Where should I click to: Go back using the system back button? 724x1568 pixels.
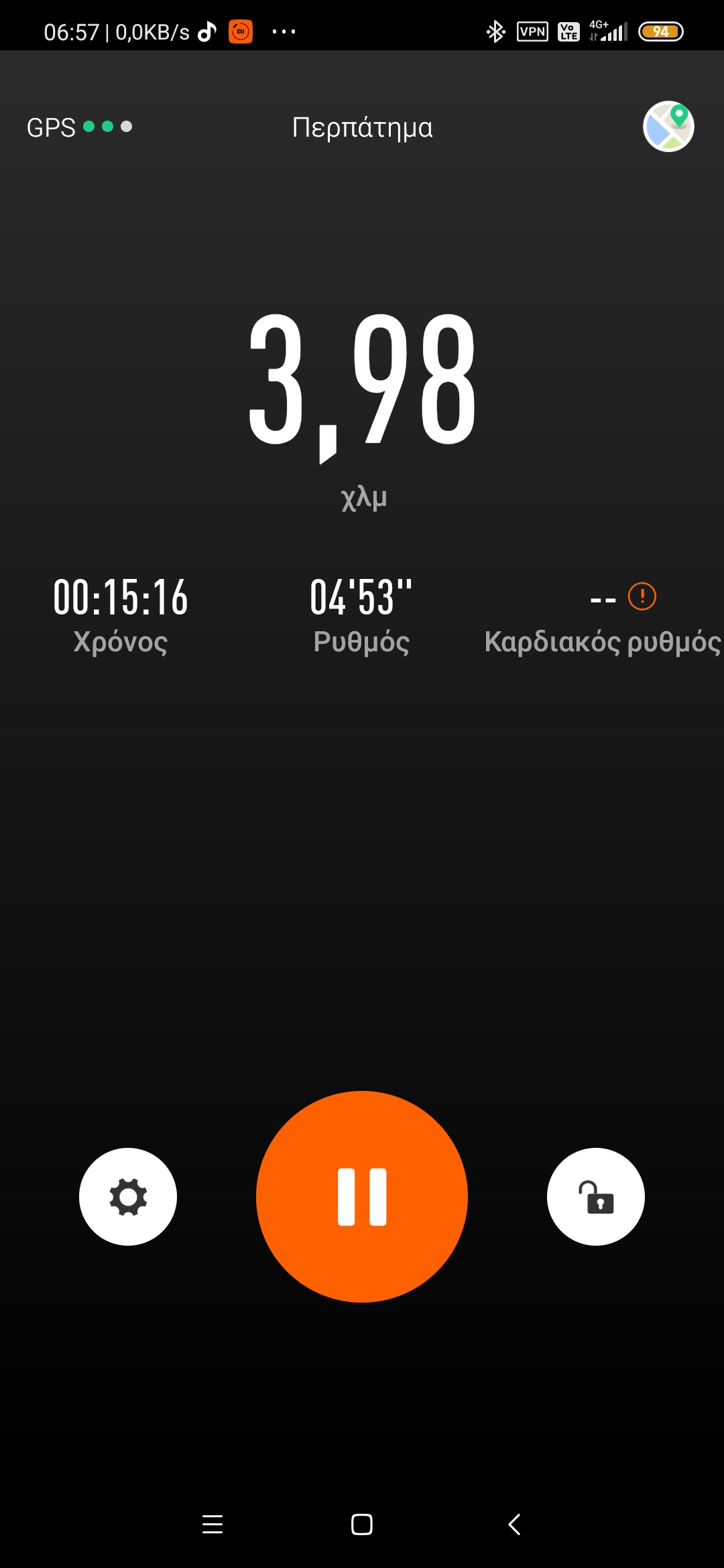[514, 1524]
